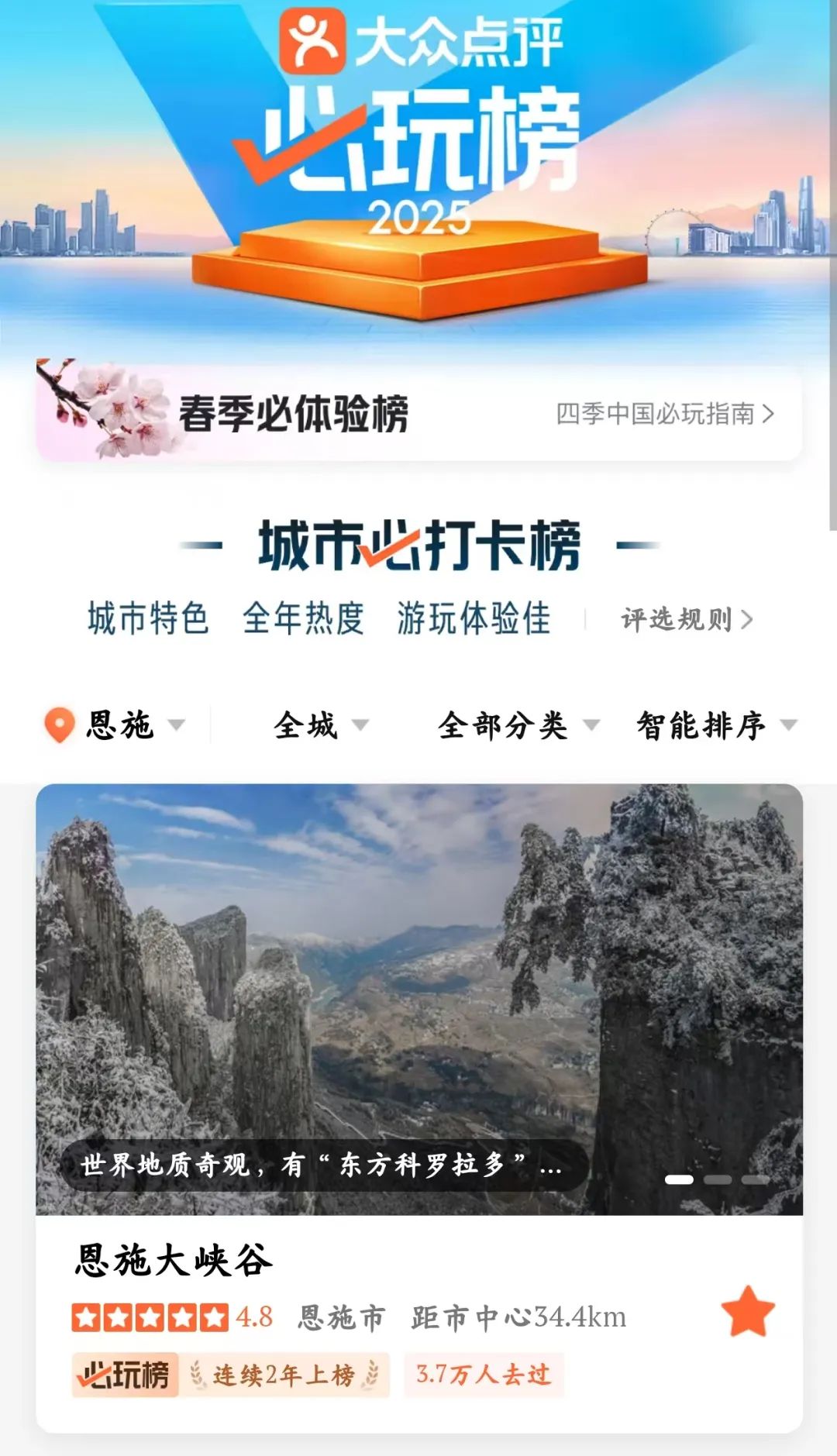This screenshot has width=837, height=1456.
Task: Change the 智能排序 sort order
Action: [x=717, y=725]
